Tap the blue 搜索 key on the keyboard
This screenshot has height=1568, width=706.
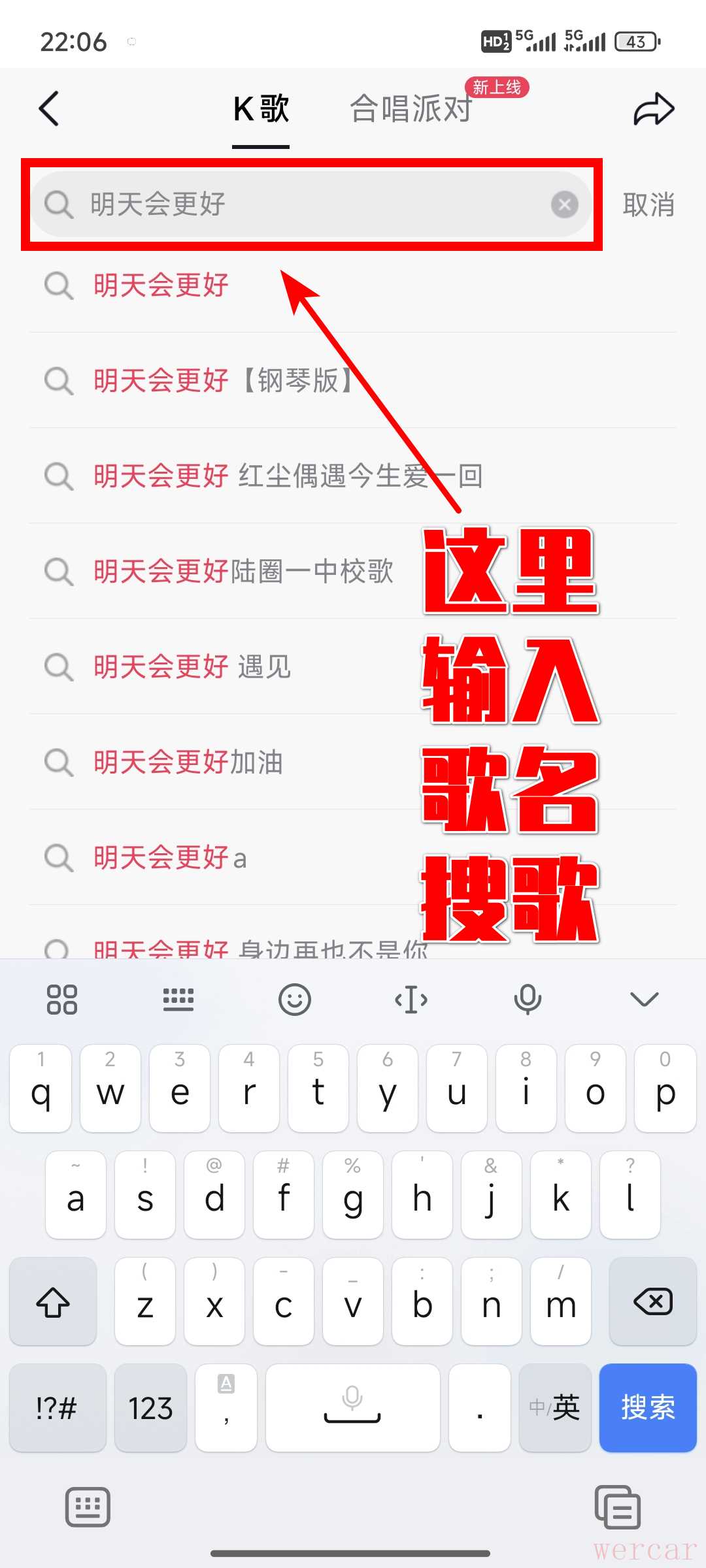coord(647,1407)
